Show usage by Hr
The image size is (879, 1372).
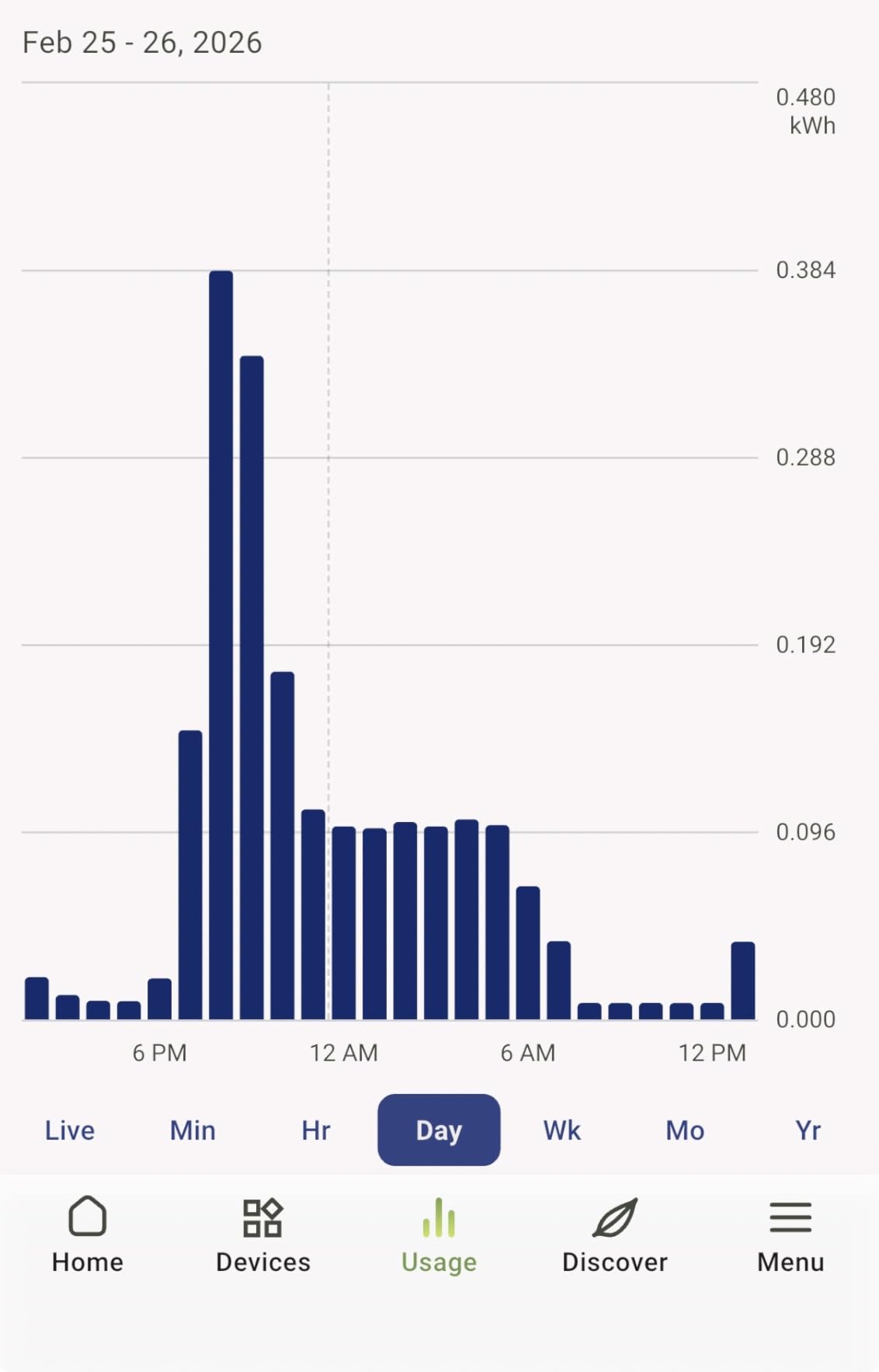tap(316, 1130)
